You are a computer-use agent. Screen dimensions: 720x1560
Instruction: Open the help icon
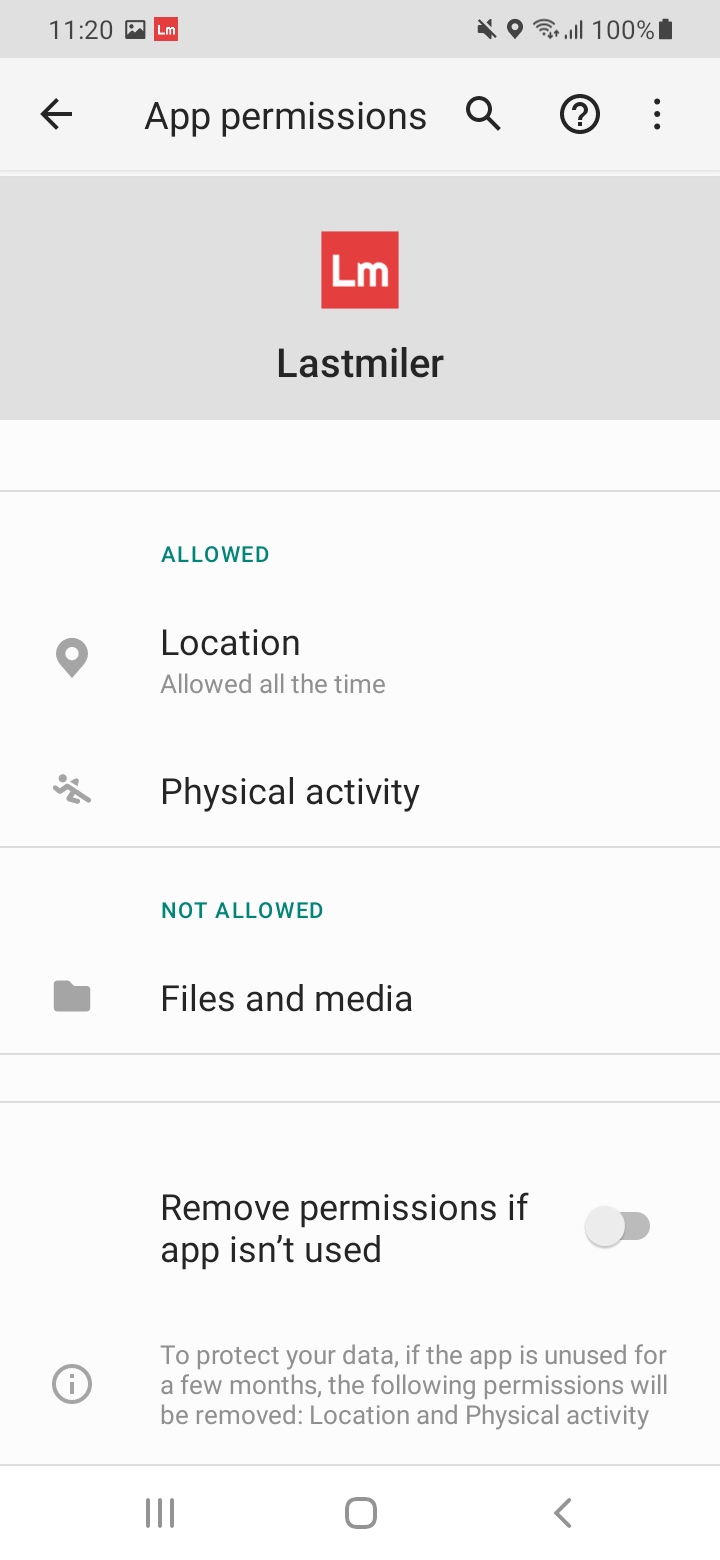point(579,115)
